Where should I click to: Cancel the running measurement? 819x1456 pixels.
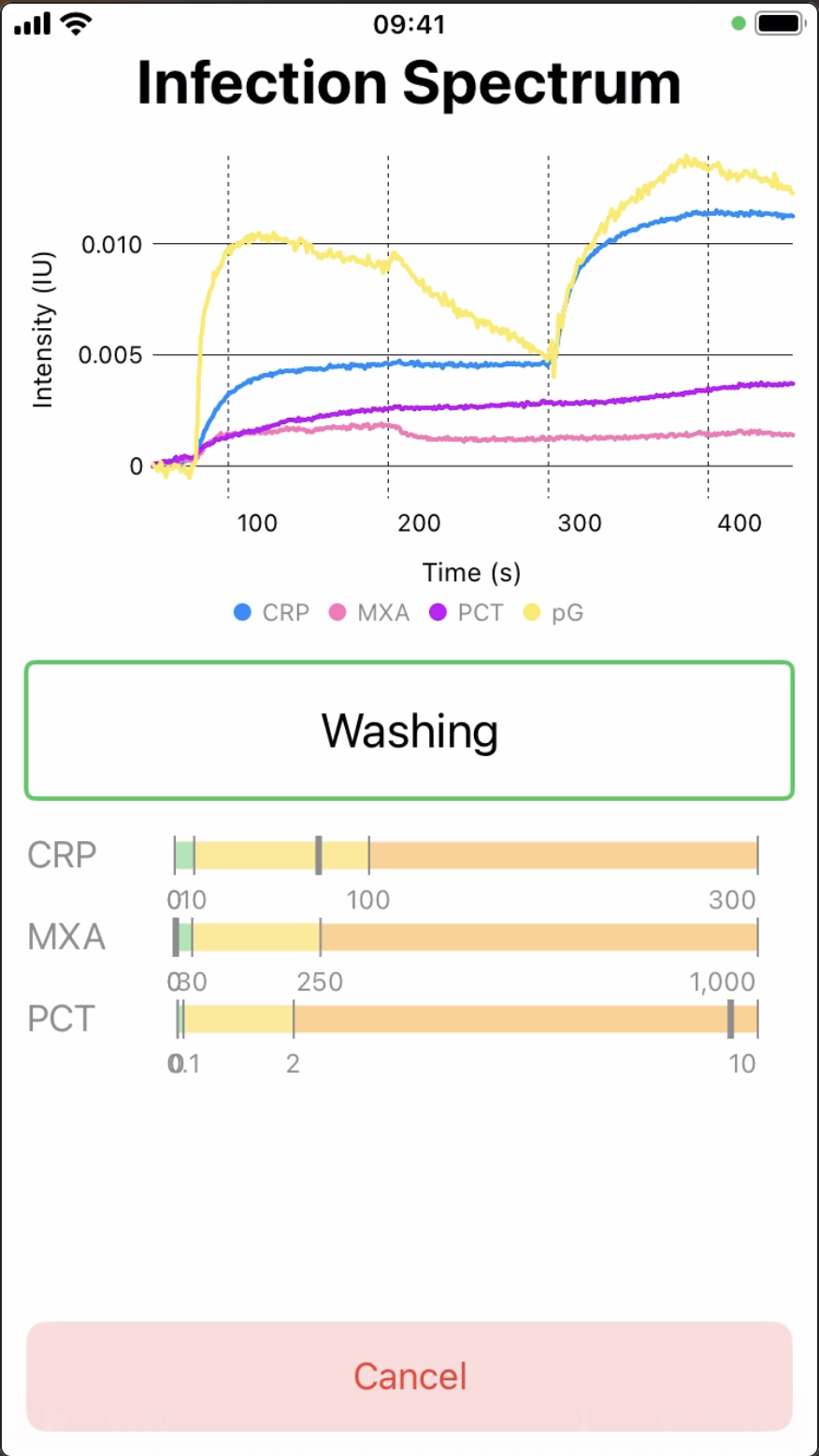pos(409,1376)
